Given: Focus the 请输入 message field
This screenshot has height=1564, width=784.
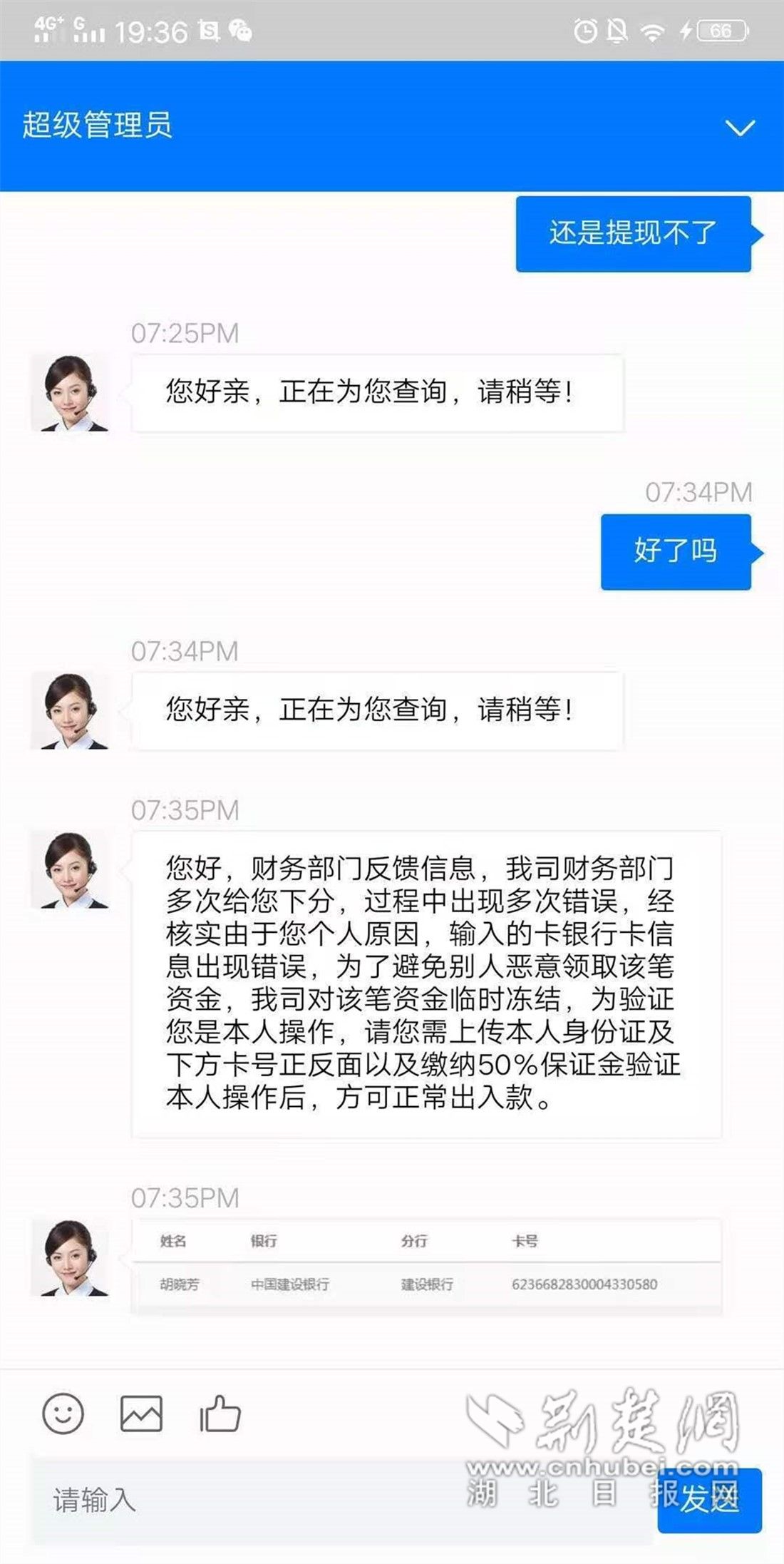Looking at the screenshot, I should pos(335,1499).
